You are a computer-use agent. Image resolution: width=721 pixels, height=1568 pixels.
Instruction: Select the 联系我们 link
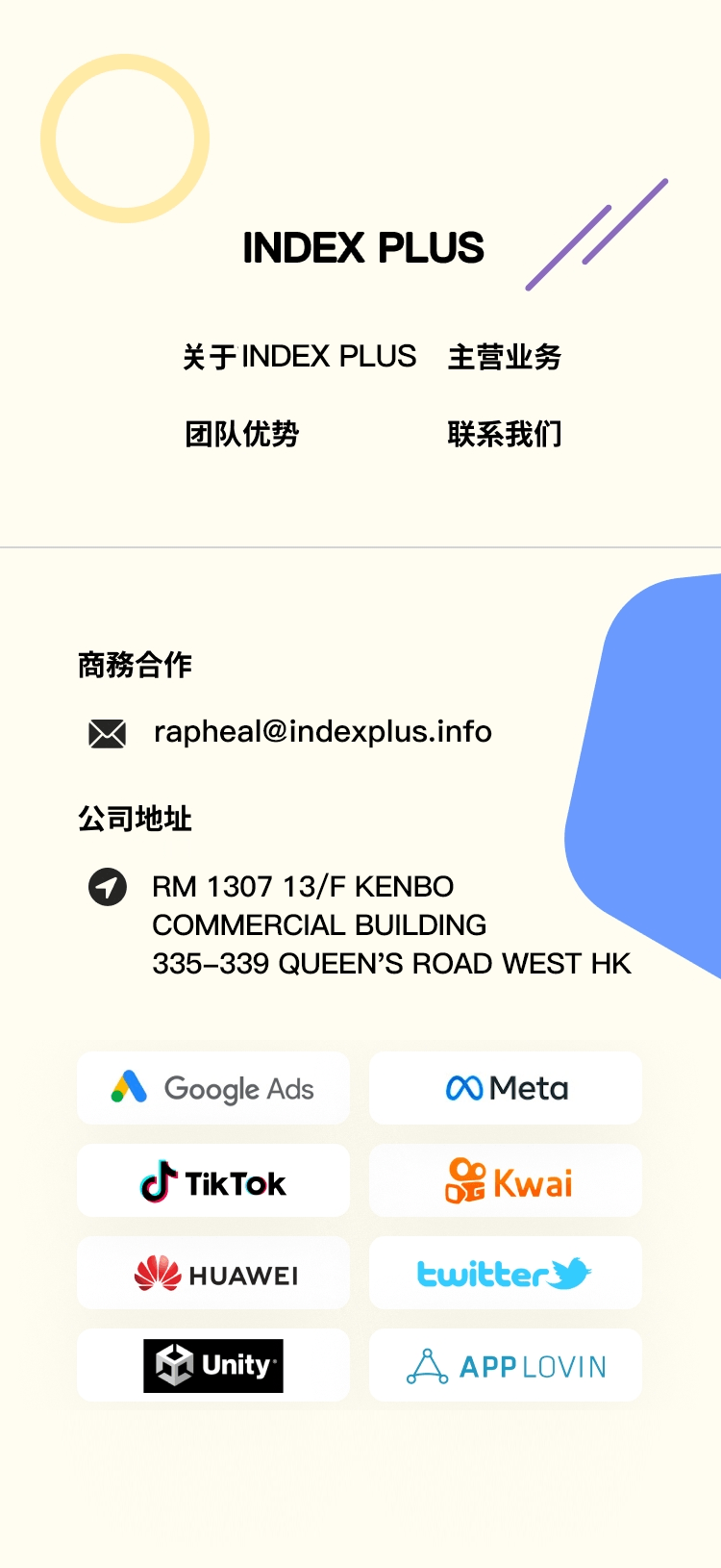[x=505, y=434]
